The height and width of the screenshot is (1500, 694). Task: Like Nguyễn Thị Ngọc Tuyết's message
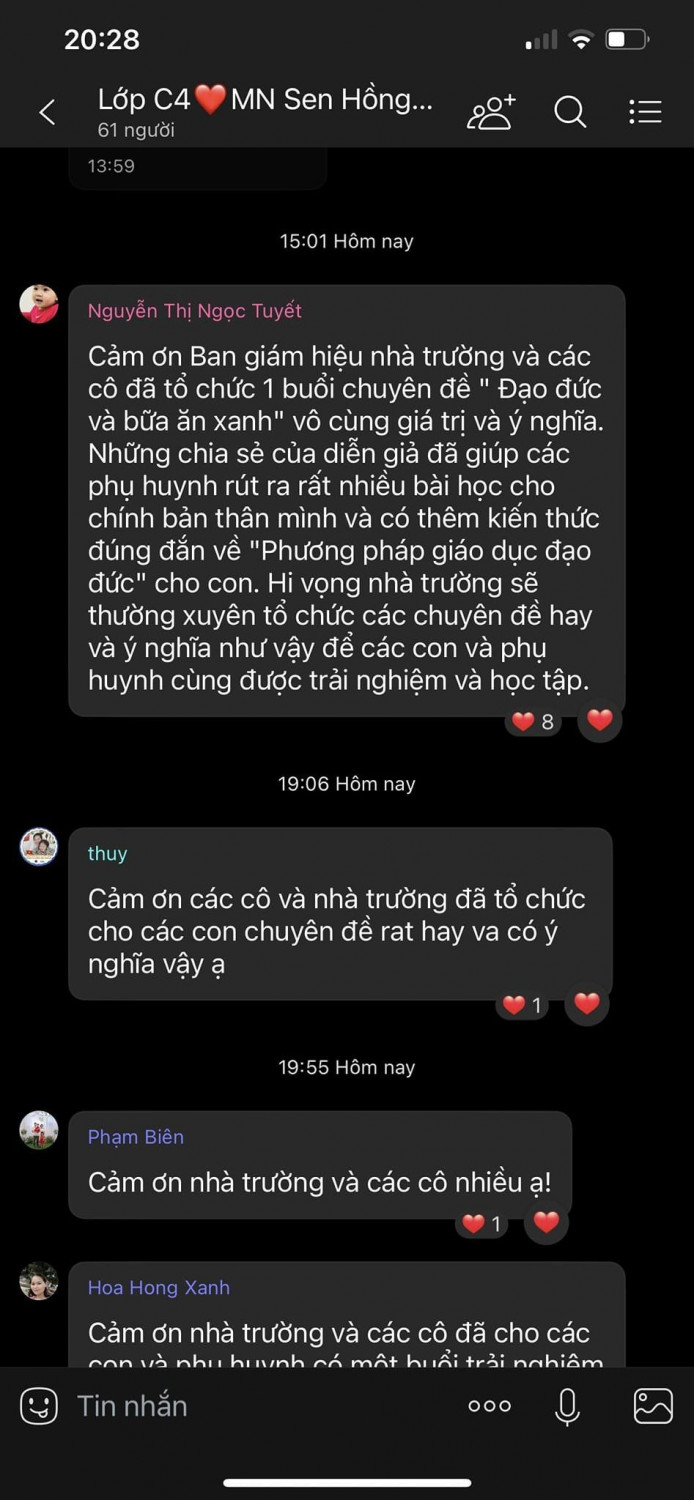tap(600, 720)
